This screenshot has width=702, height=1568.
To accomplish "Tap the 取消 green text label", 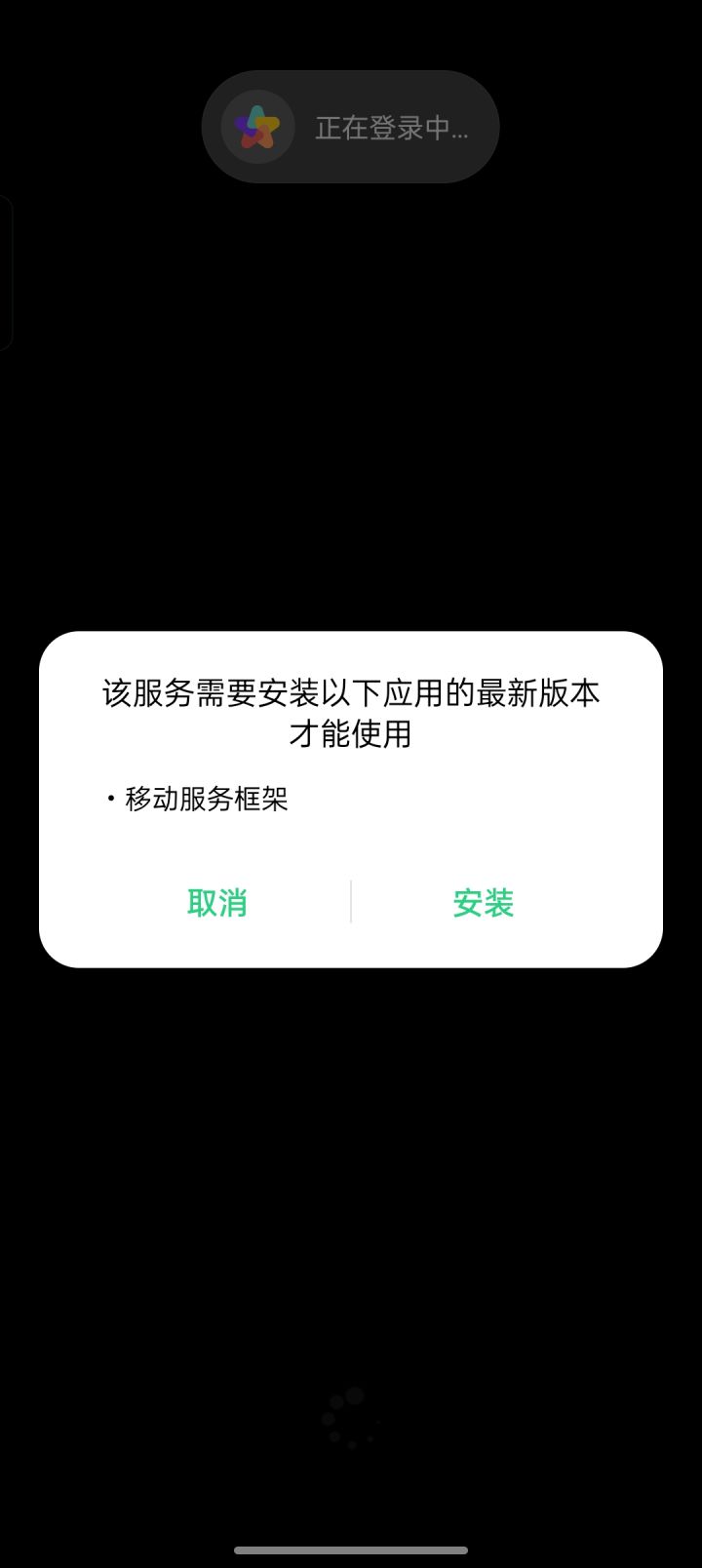I will [x=217, y=902].
